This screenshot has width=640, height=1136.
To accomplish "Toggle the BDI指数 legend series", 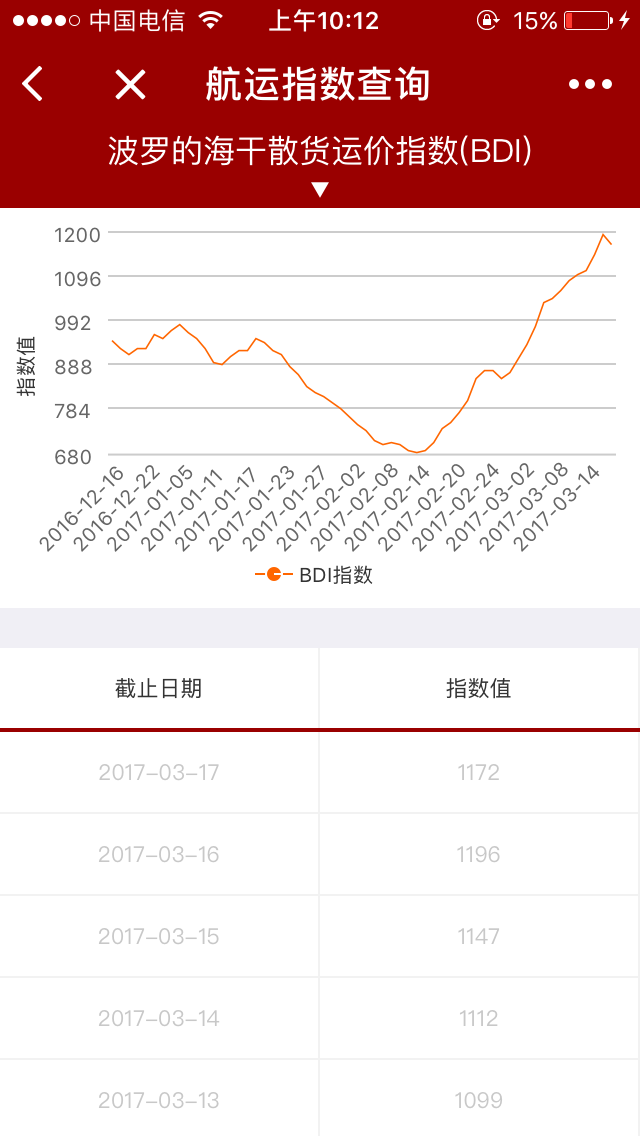I will 314,575.
